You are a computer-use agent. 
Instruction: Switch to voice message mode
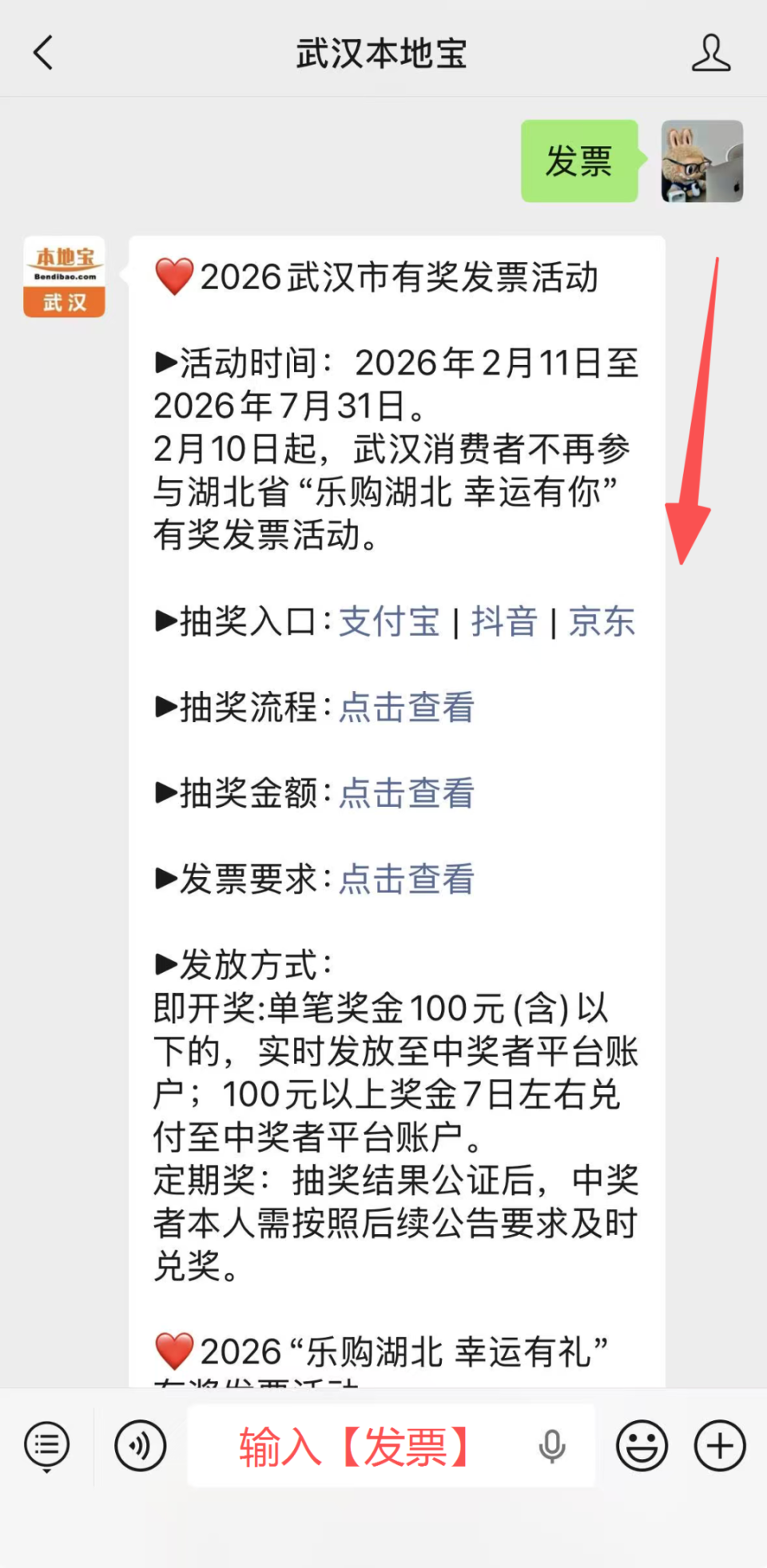[x=140, y=1446]
